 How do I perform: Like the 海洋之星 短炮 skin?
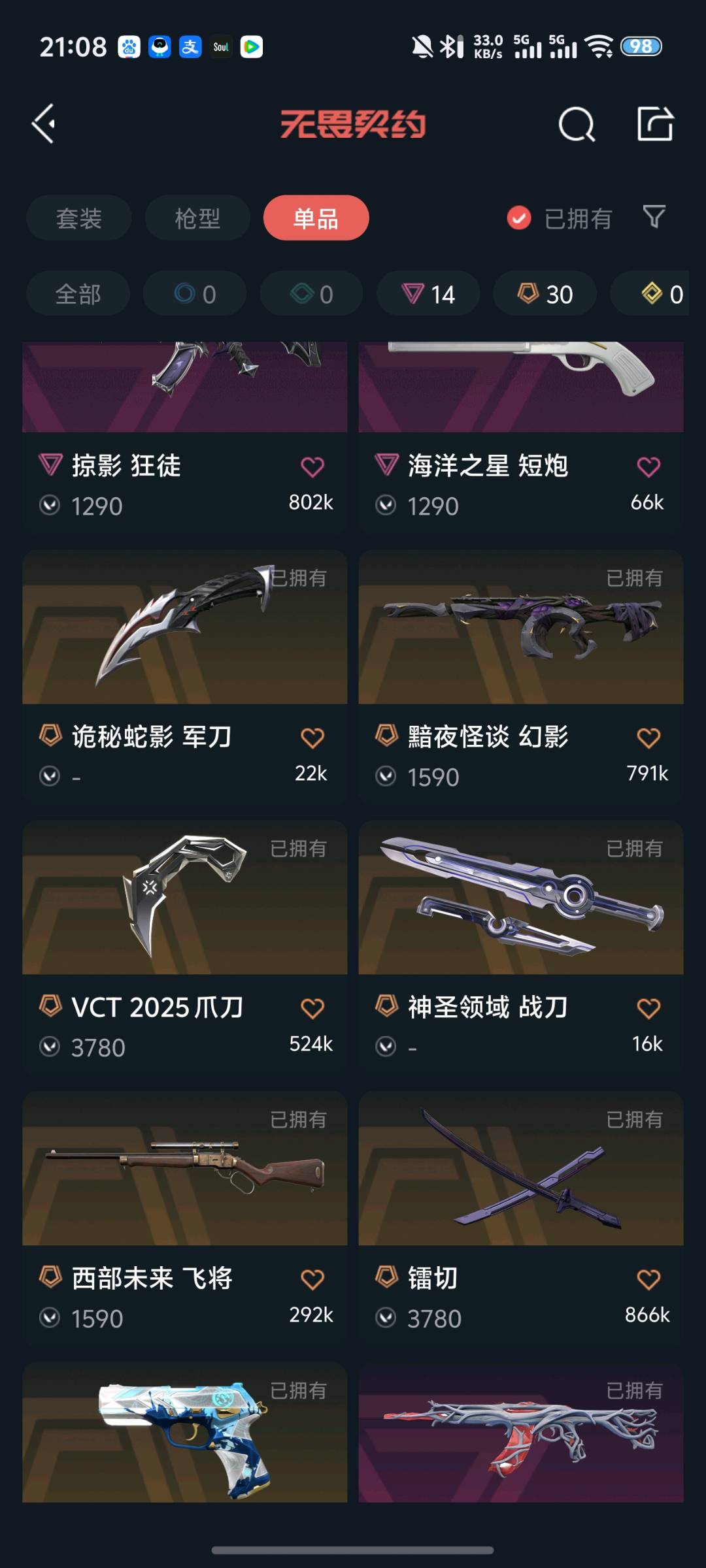click(x=648, y=467)
